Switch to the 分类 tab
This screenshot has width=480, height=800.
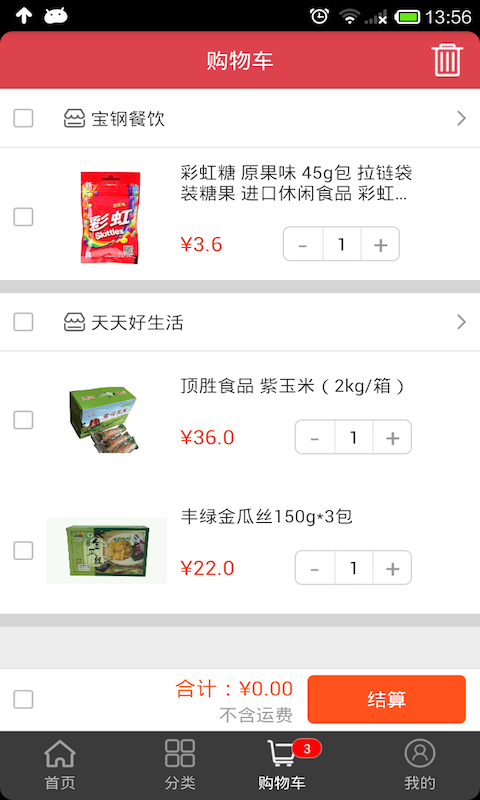[x=180, y=765]
